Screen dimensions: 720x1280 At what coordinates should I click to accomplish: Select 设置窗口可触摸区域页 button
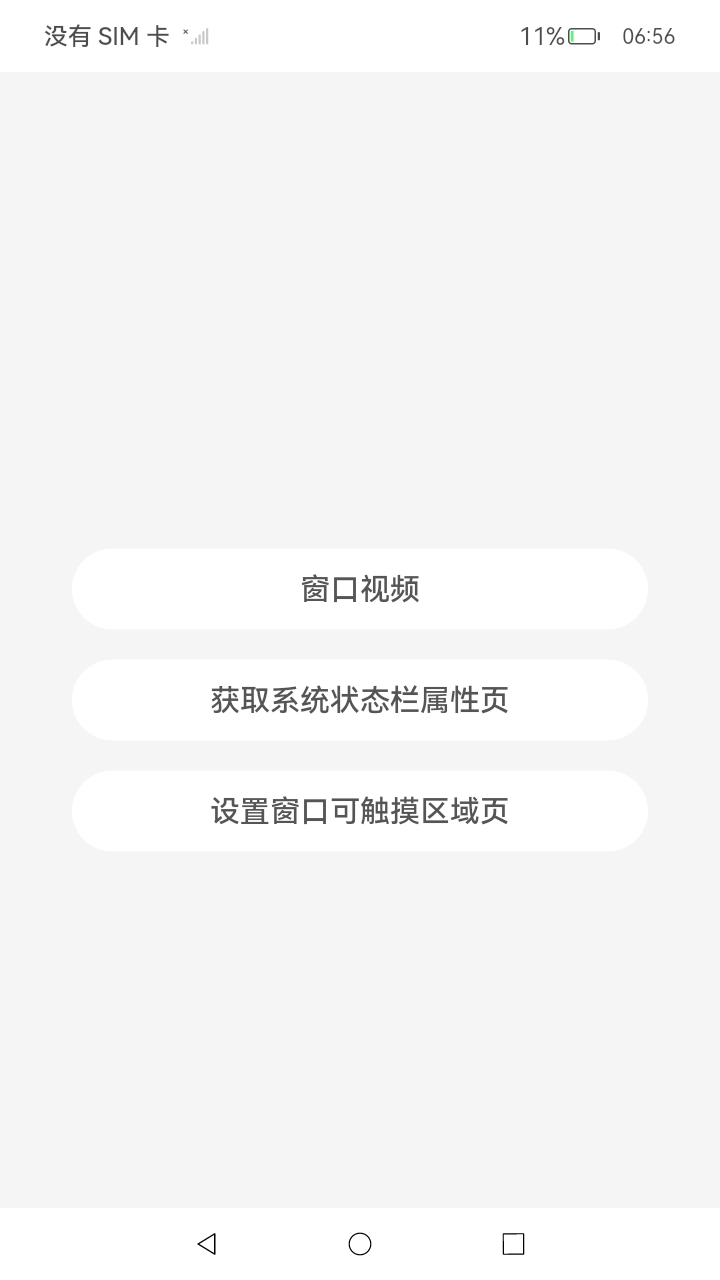point(360,811)
